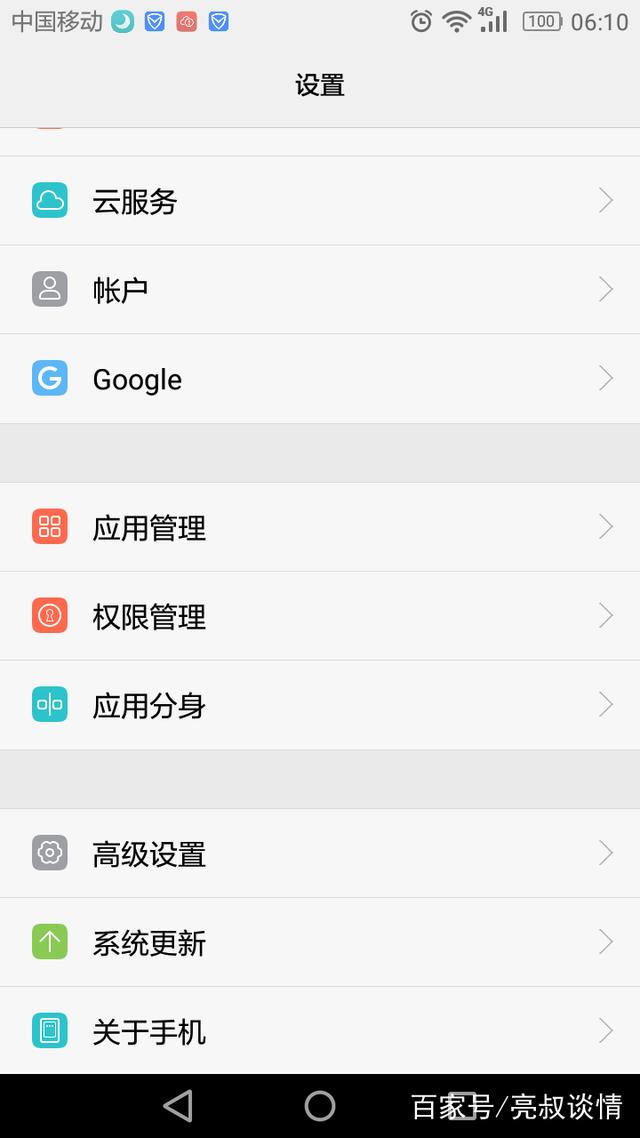Open the Google settings row
This screenshot has height=1138, width=640.
320,379
